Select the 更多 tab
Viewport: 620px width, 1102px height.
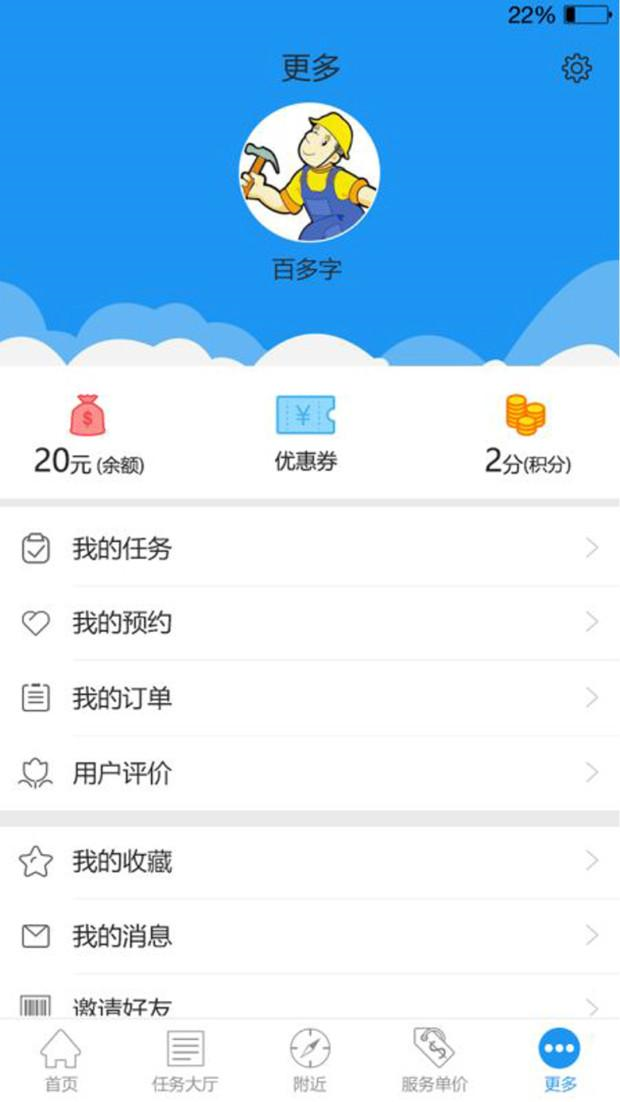[x=559, y=1060]
